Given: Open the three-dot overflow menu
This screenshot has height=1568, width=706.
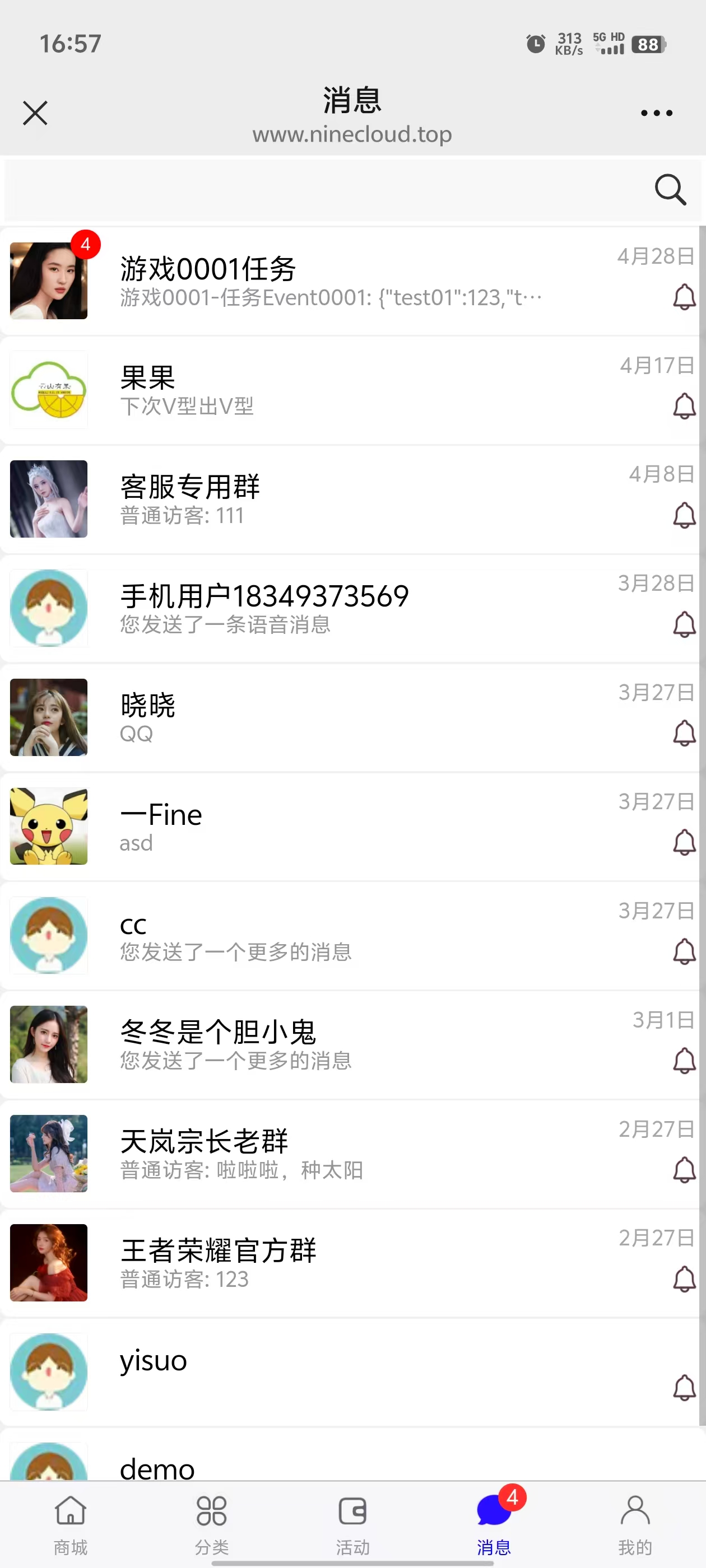Looking at the screenshot, I should pos(656,113).
